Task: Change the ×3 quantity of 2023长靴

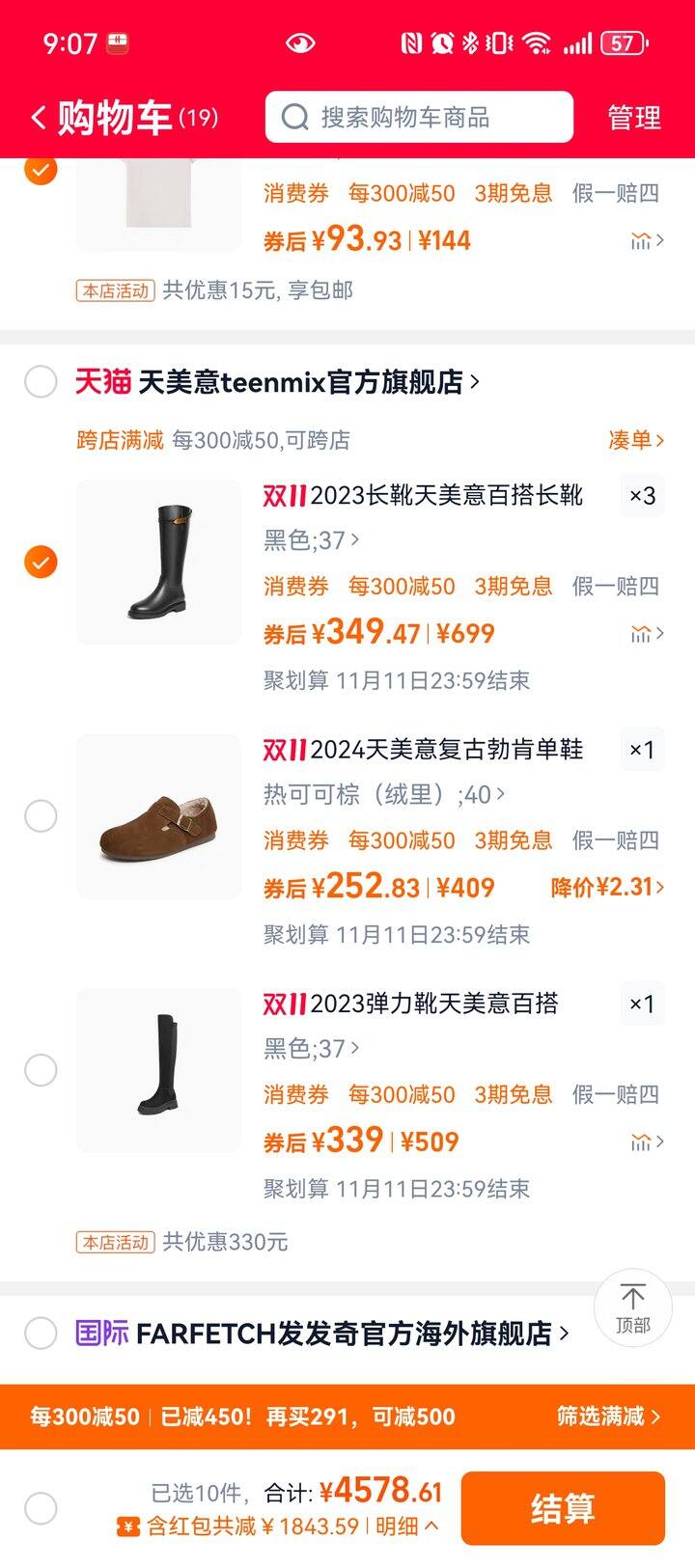Action: [642, 496]
